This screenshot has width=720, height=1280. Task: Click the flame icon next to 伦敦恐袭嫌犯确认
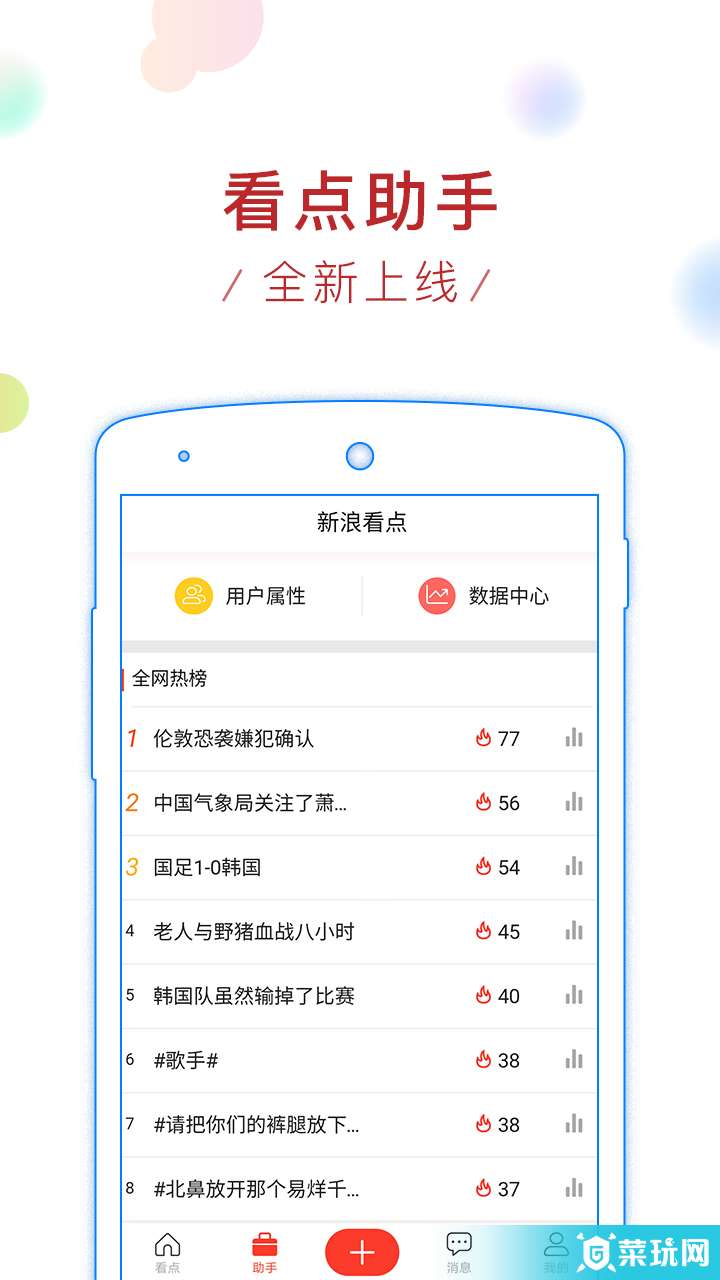tap(484, 738)
